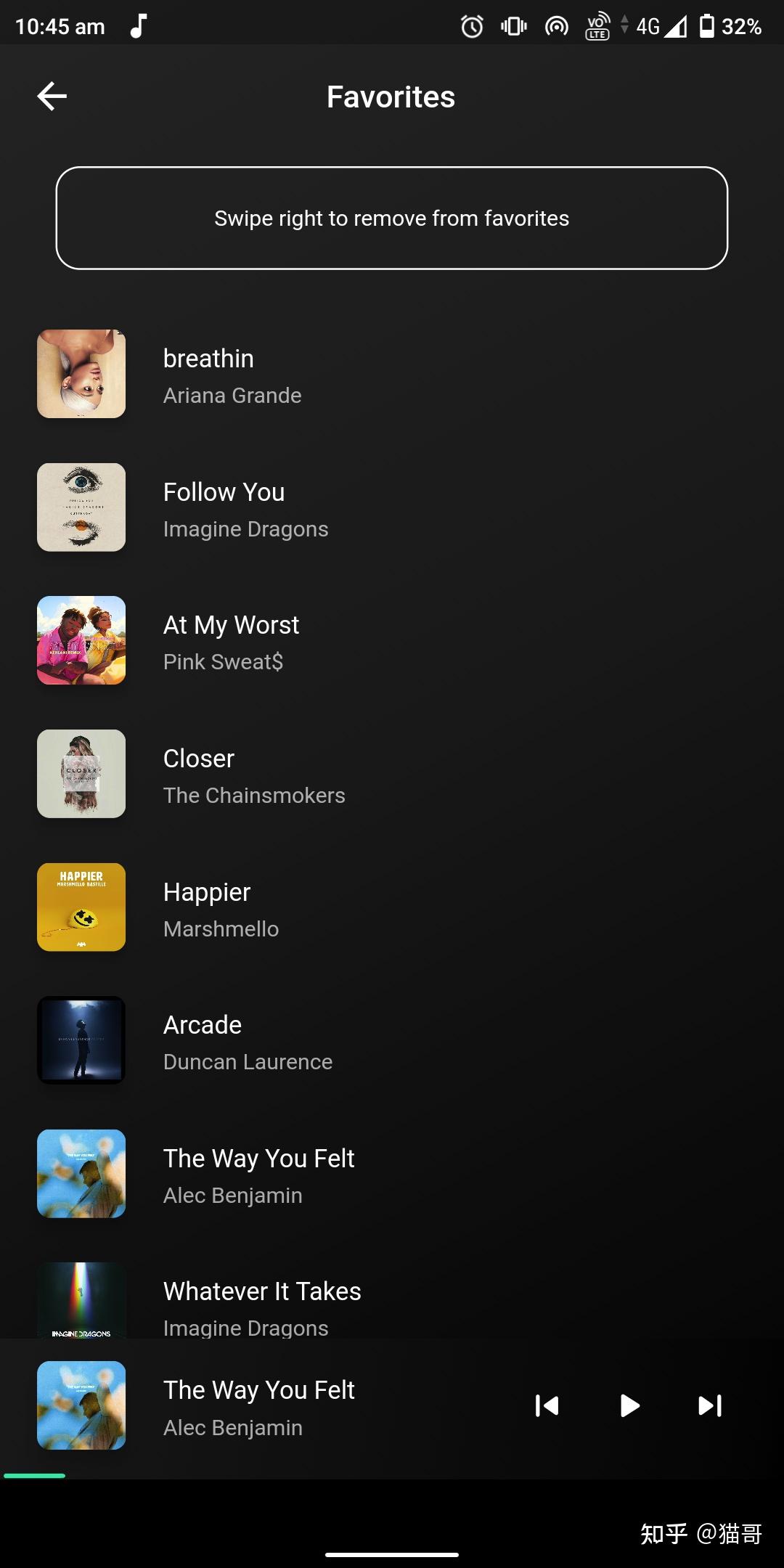Image resolution: width=784 pixels, height=1568 pixels.
Task: Go back from the Favorites screen
Action: click(x=52, y=97)
